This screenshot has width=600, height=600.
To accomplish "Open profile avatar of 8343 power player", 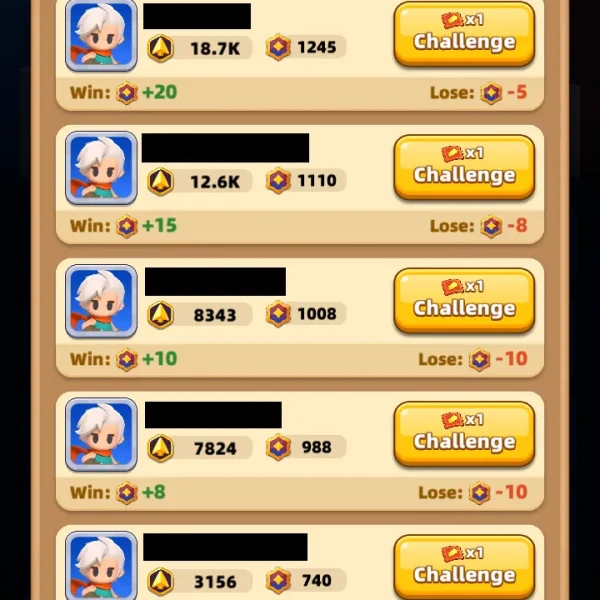I will point(101,300).
